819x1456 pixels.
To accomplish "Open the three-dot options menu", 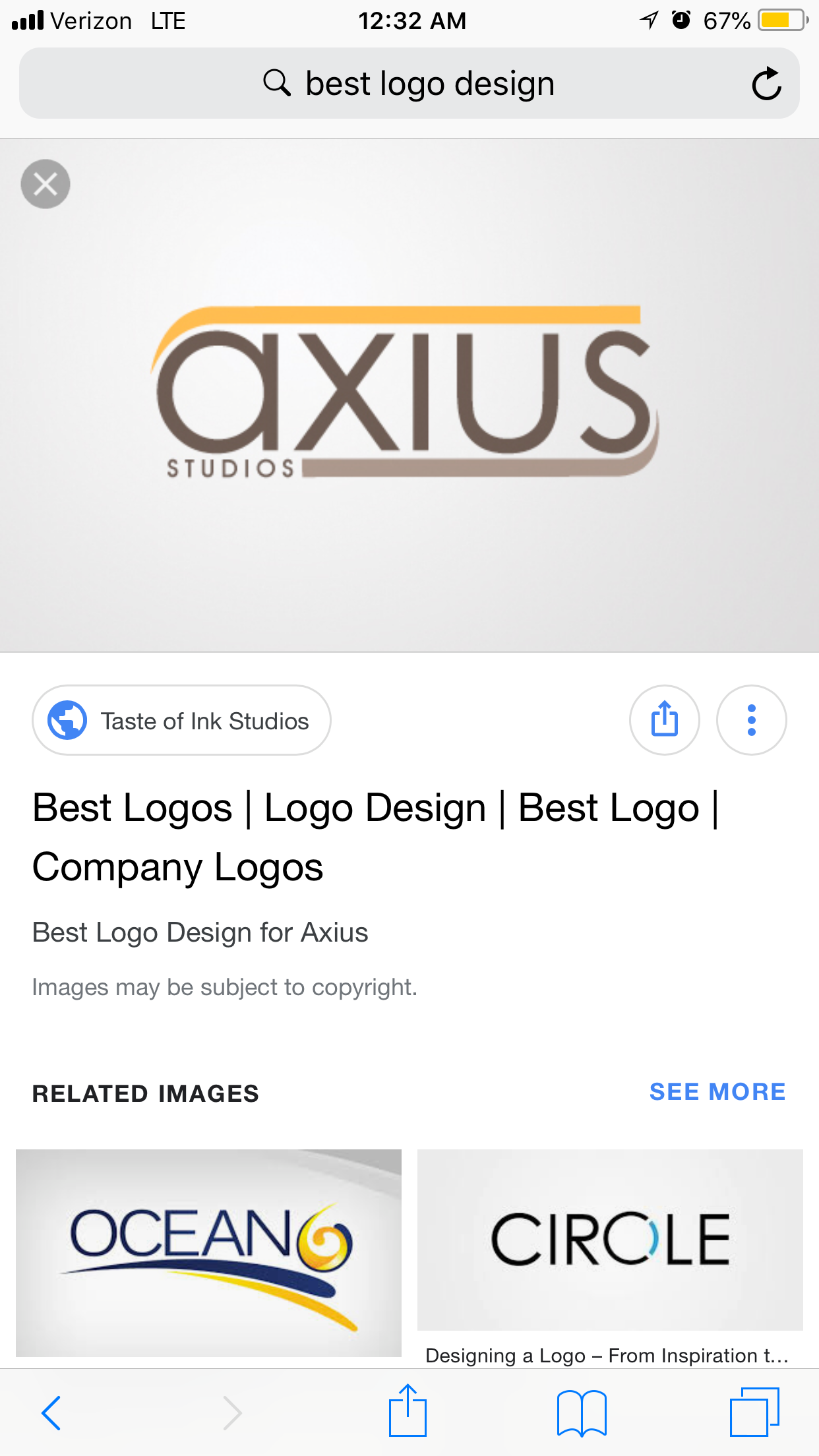I will [x=751, y=719].
